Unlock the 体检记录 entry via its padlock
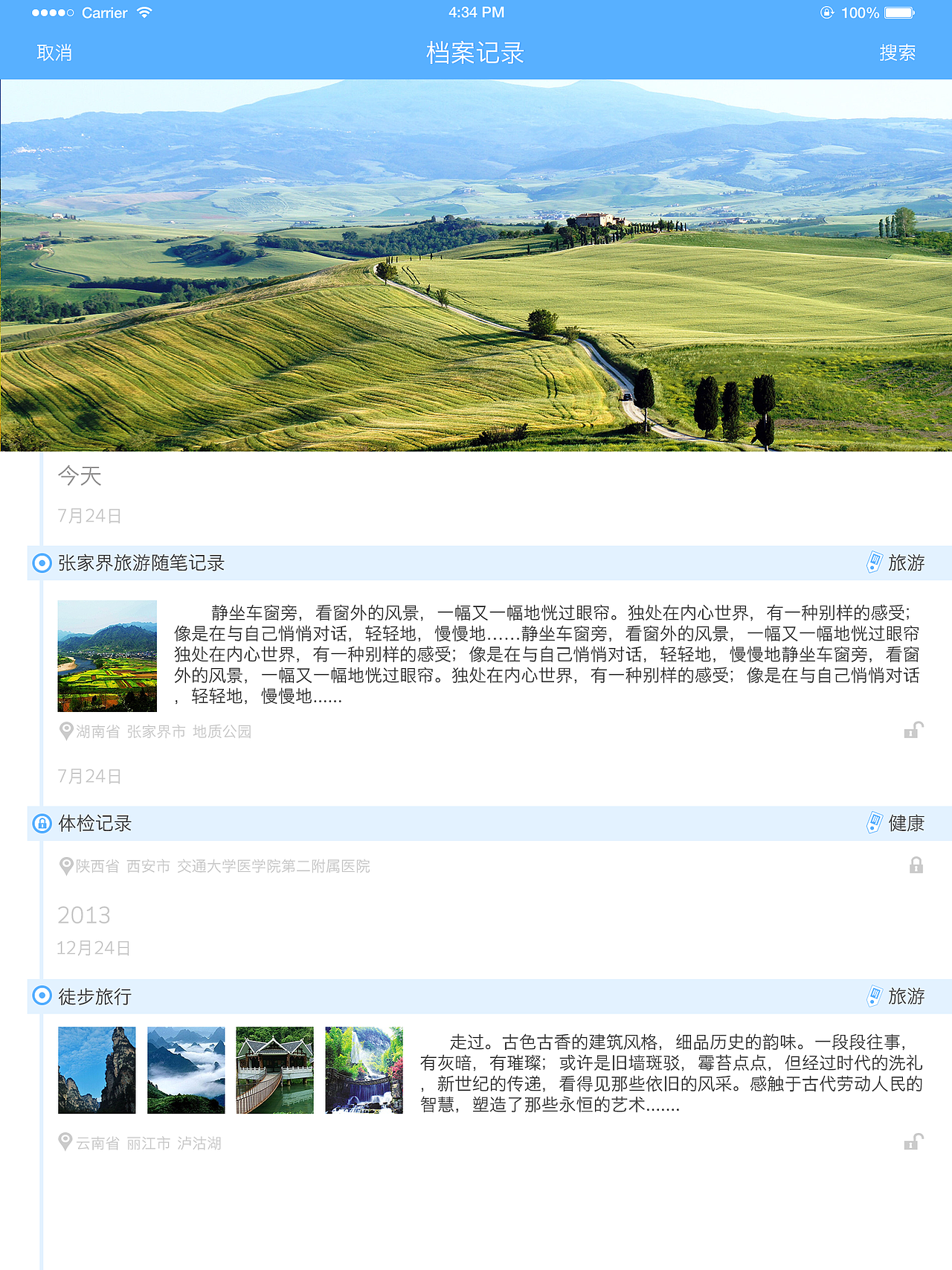This screenshot has height=1270, width=952. click(916, 866)
